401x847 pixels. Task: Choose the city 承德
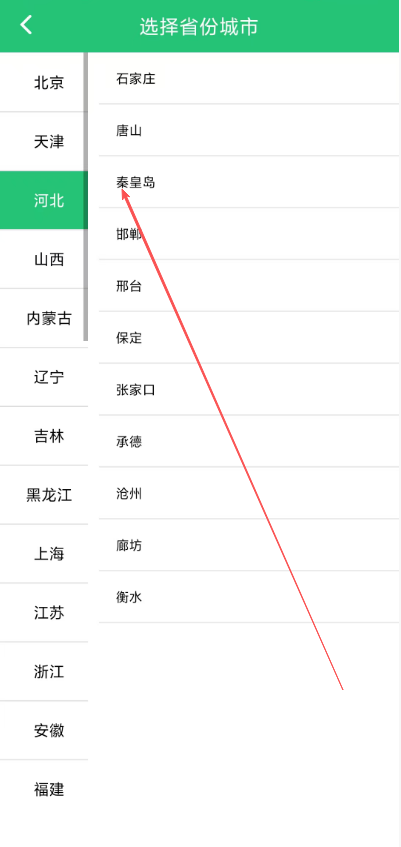249,441
